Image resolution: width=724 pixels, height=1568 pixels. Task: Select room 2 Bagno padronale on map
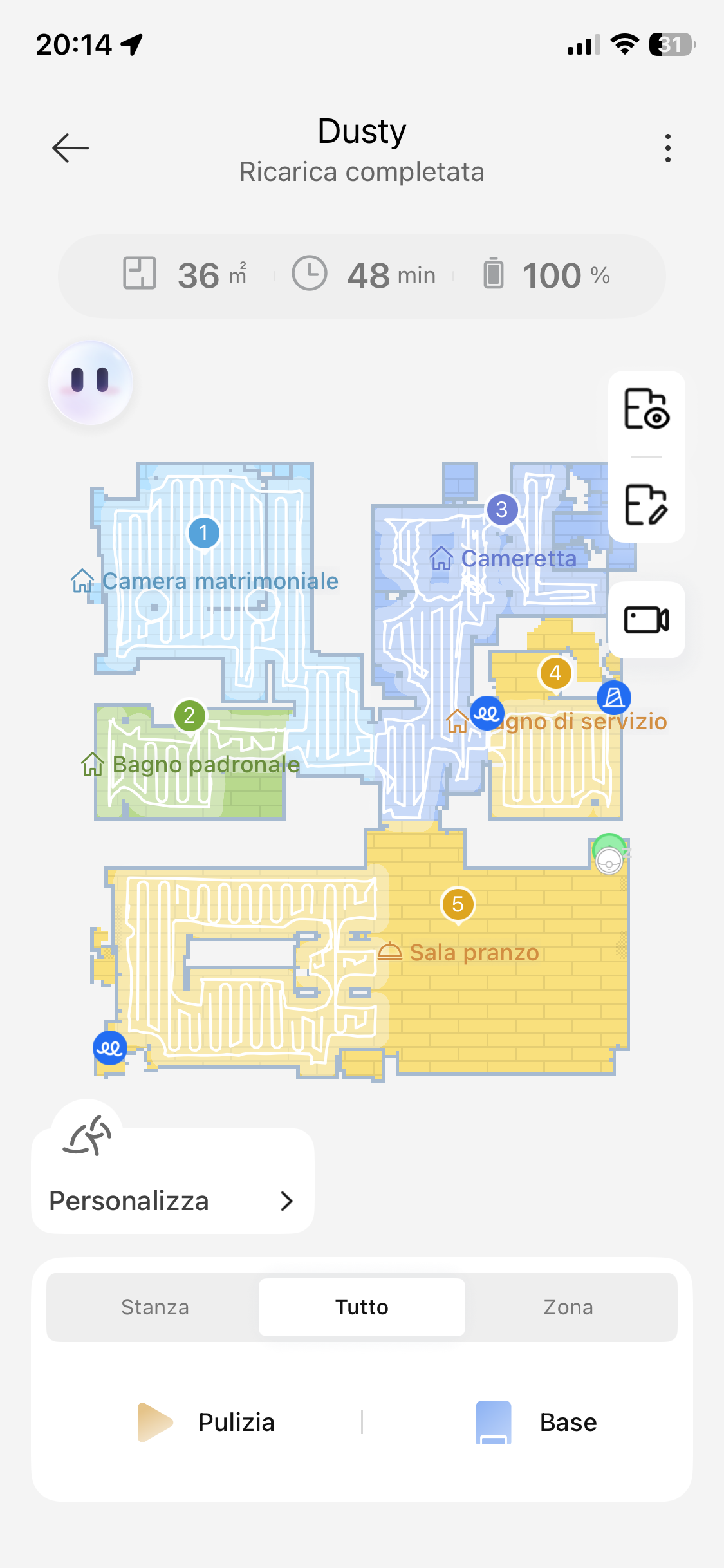(189, 716)
